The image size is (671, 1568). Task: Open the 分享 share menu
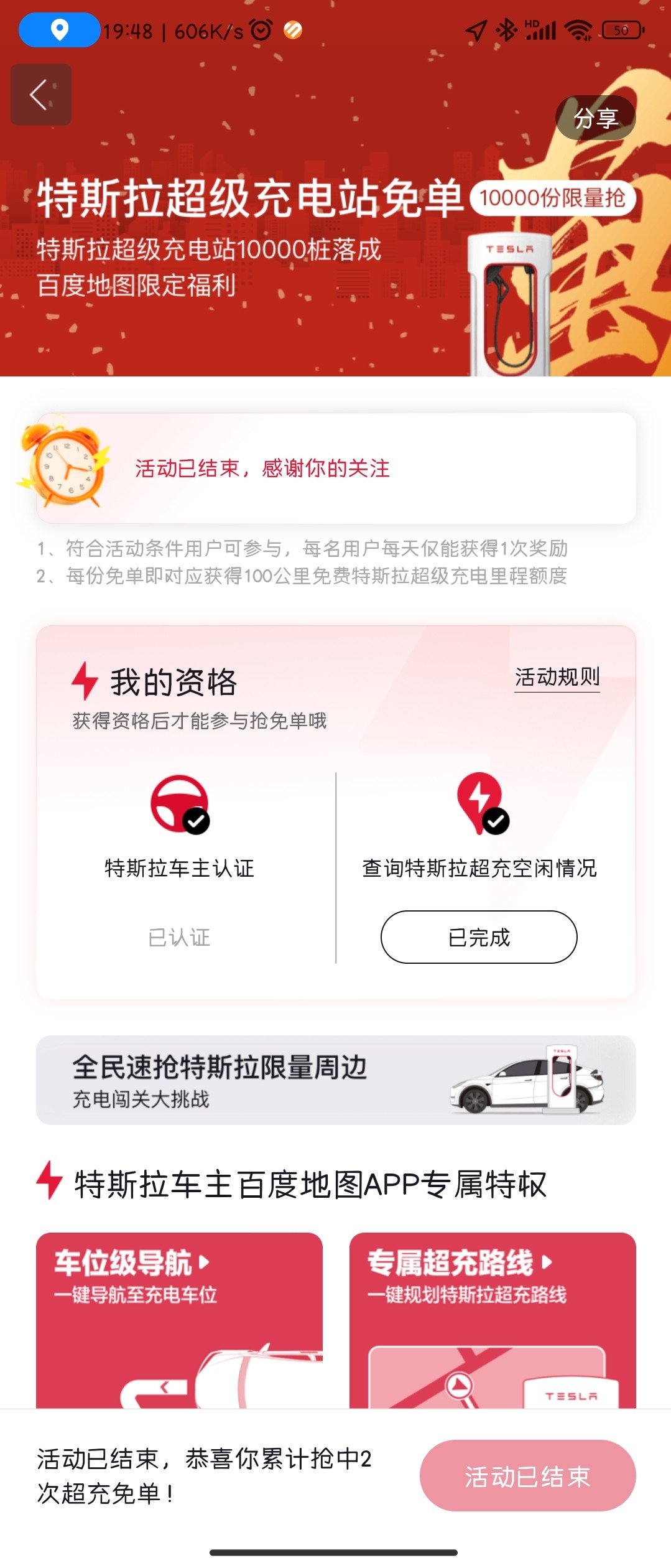[595, 118]
